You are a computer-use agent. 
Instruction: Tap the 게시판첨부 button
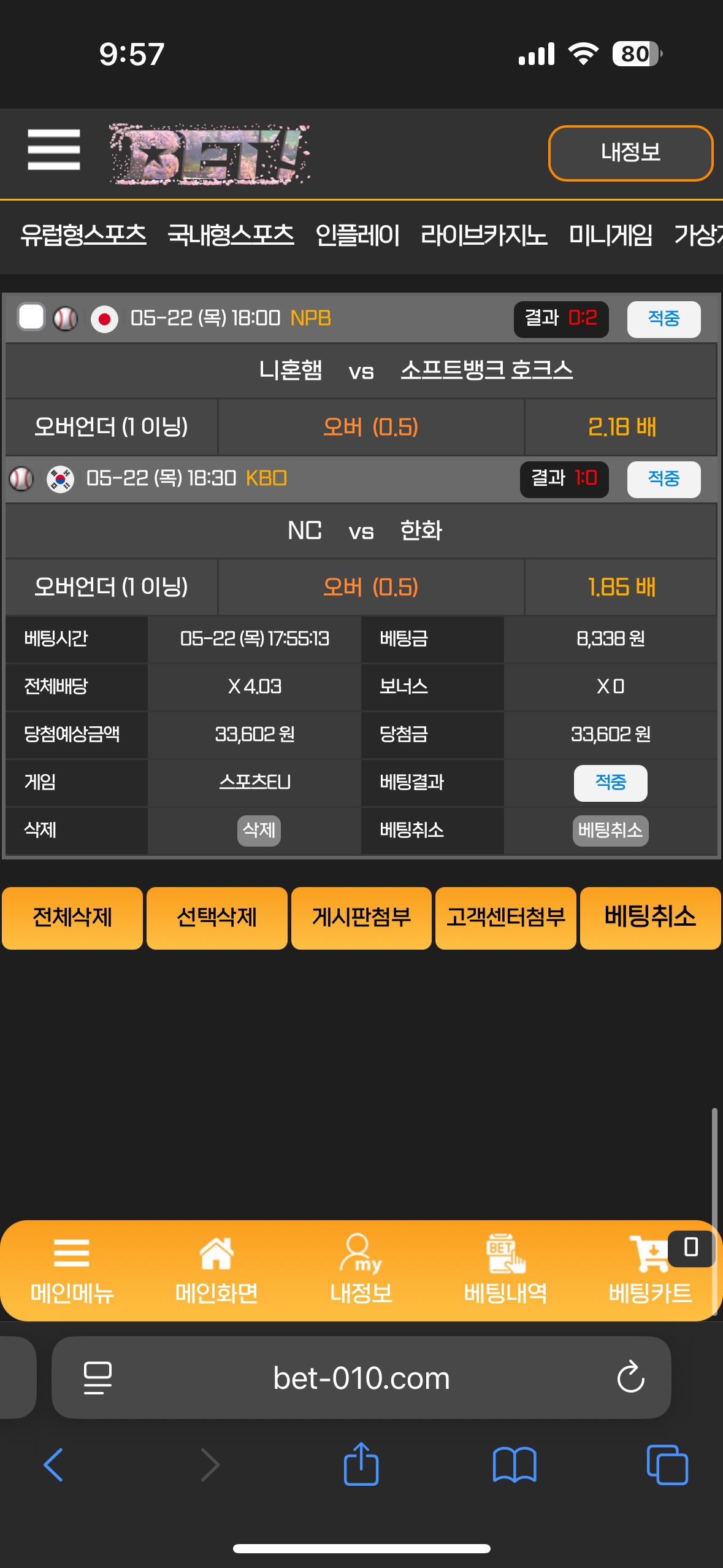click(x=361, y=918)
